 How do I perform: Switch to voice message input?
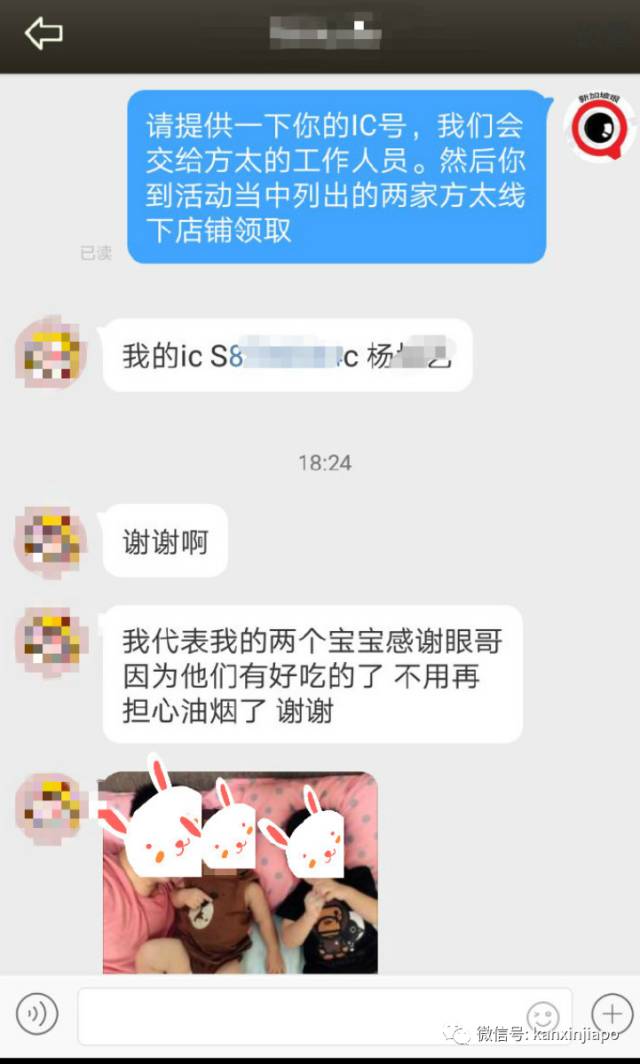pyautogui.click(x=37, y=1014)
